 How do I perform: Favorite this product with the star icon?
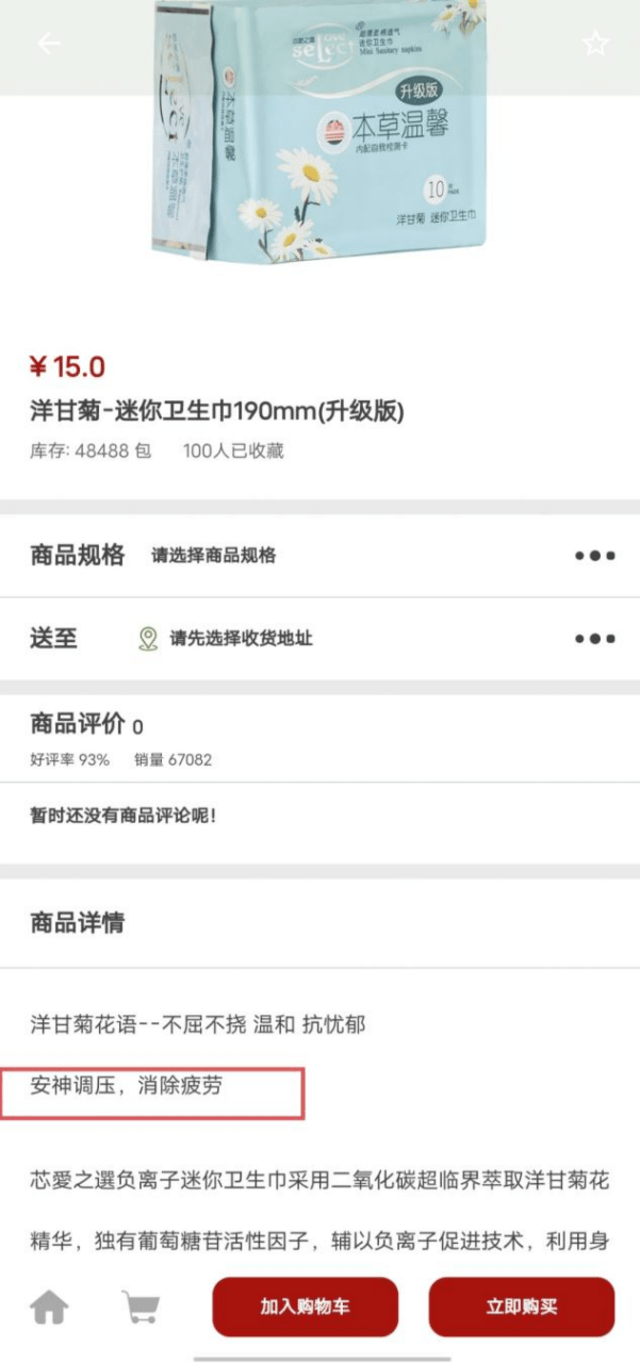coord(595,43)
